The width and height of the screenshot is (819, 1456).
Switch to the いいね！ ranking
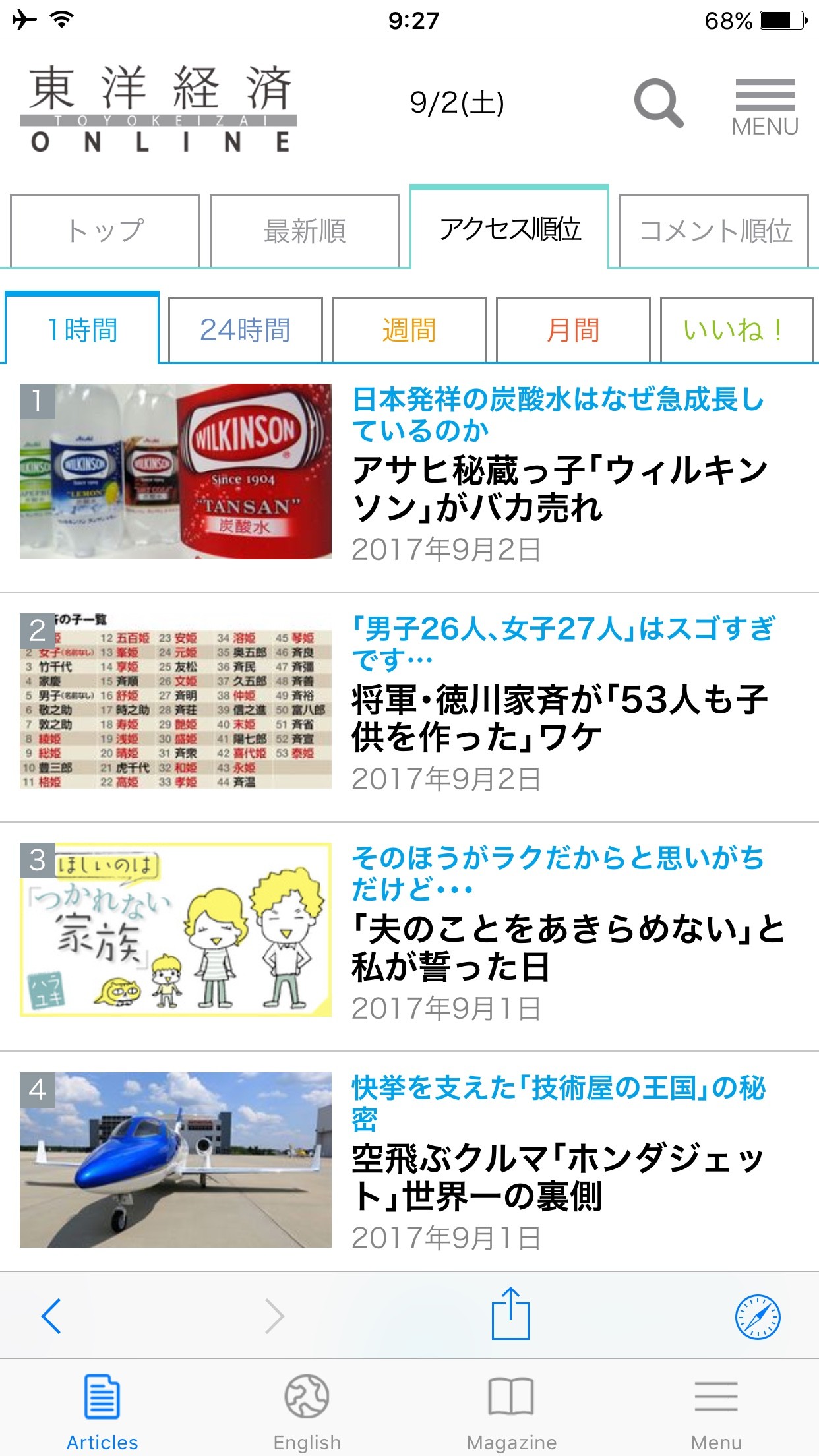tap(736, 330)
